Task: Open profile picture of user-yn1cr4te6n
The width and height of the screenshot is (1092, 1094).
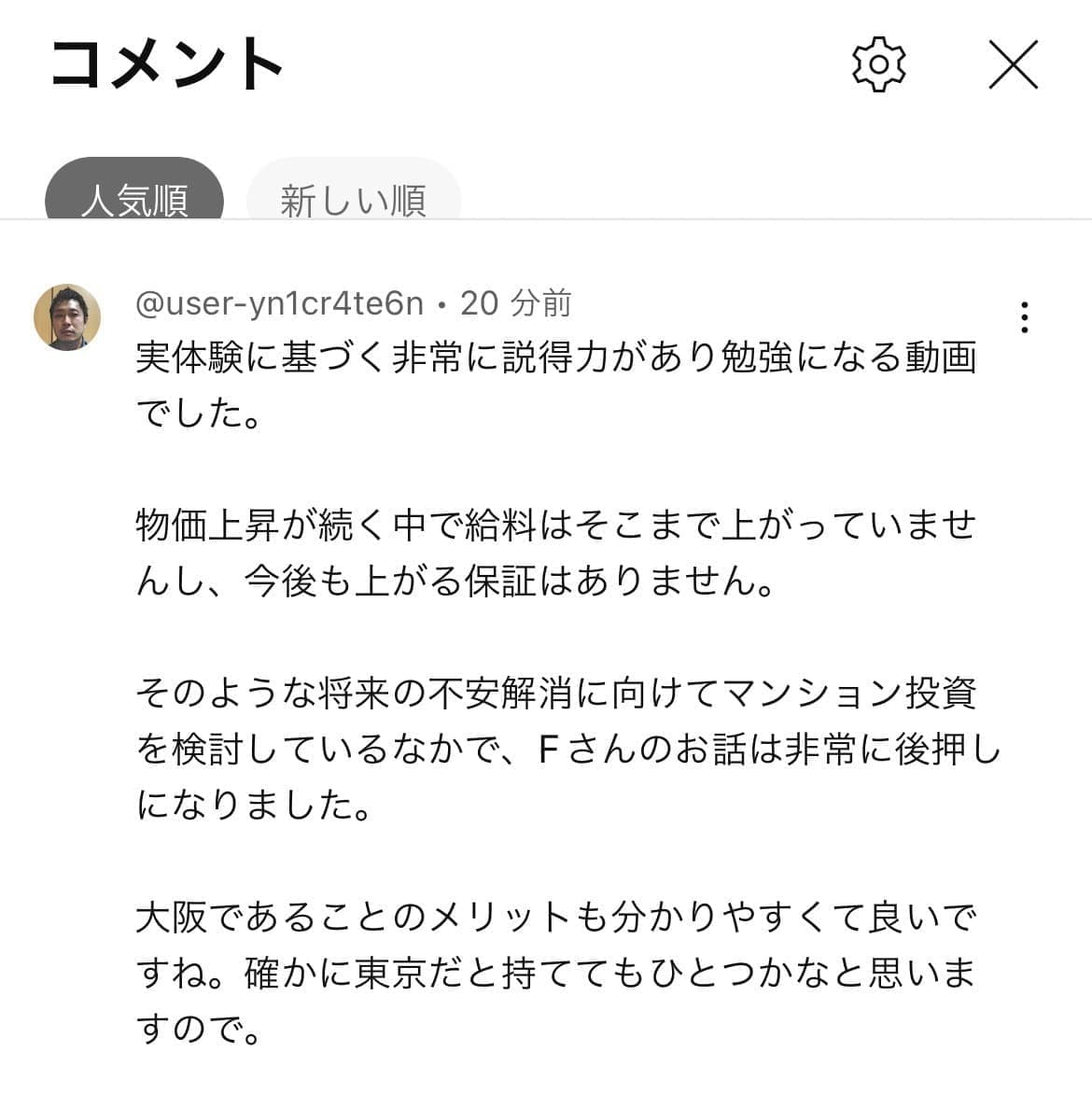Action: tap(67, 317)
